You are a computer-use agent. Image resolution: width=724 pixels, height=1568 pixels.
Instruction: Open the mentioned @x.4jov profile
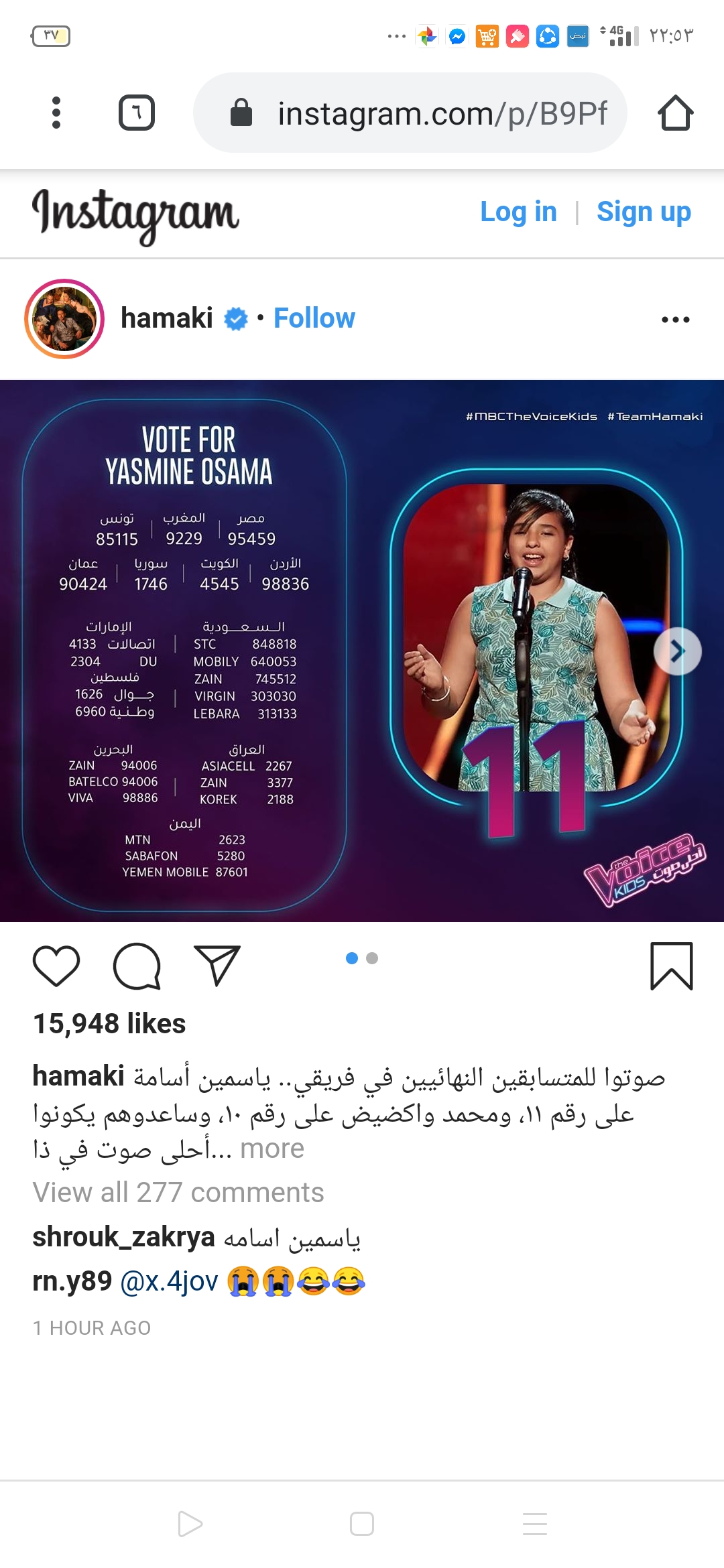click(x=169, y=1281)
